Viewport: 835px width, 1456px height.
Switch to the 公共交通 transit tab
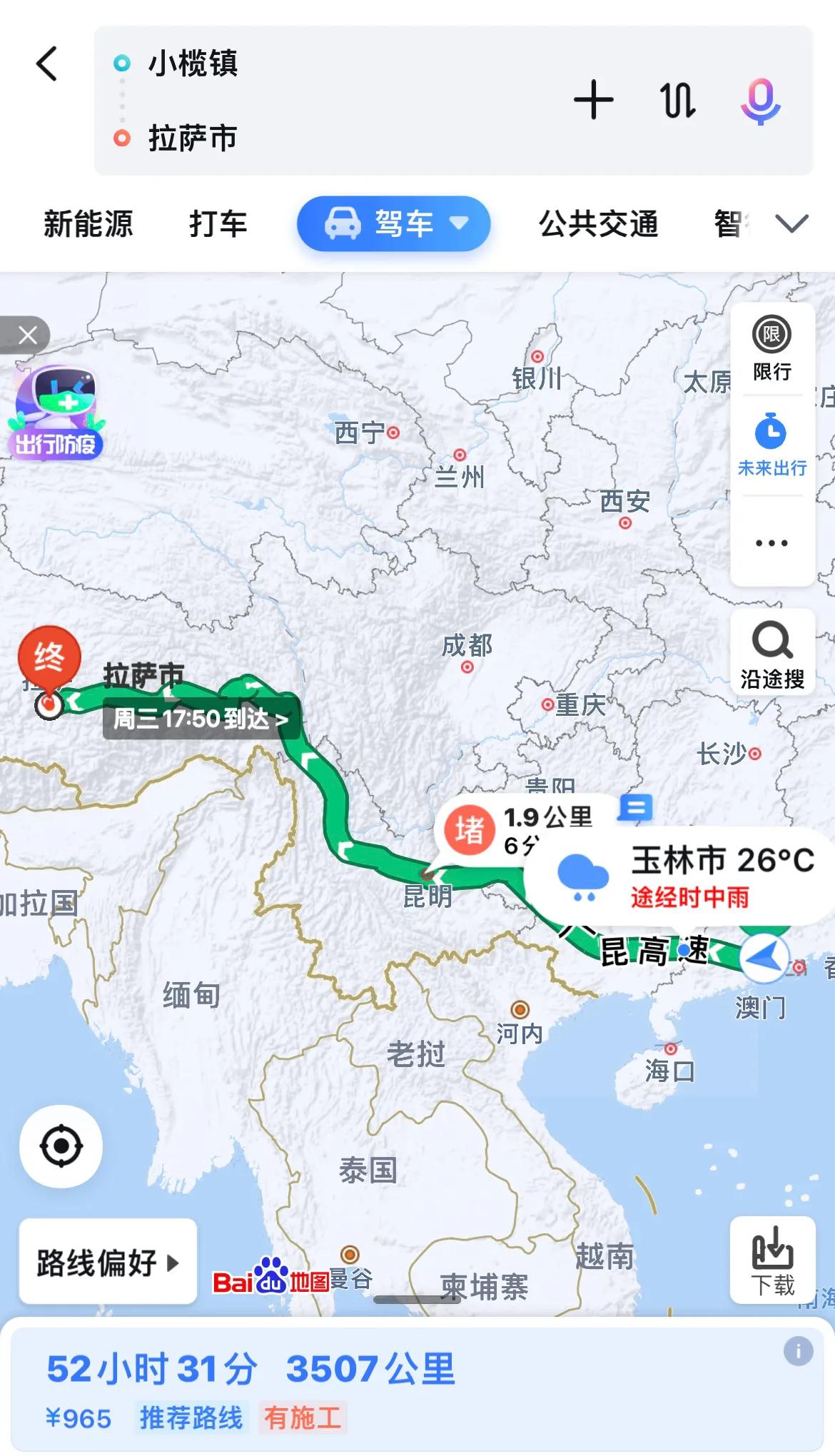click(x=599, y=223)
